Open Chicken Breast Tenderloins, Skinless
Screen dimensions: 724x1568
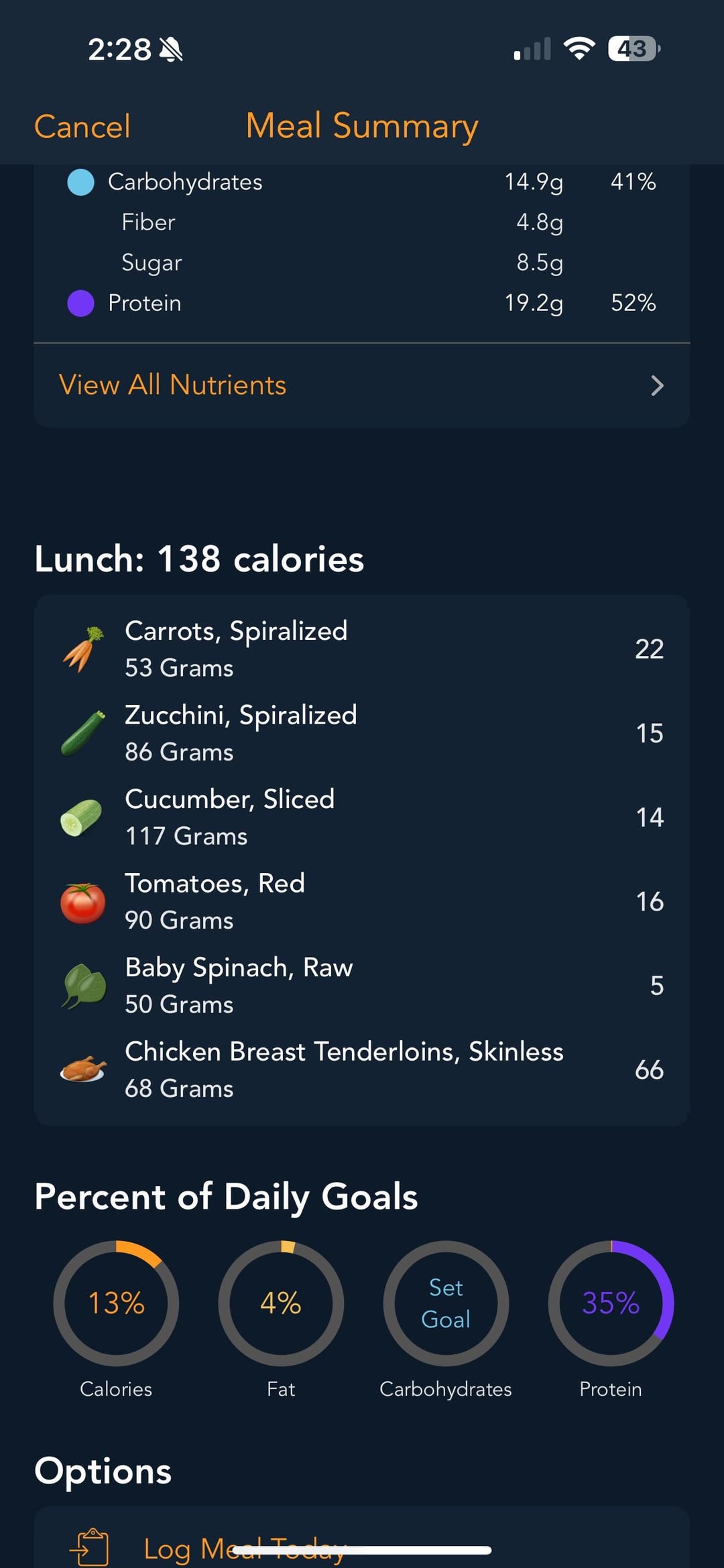click(362, 1069)
